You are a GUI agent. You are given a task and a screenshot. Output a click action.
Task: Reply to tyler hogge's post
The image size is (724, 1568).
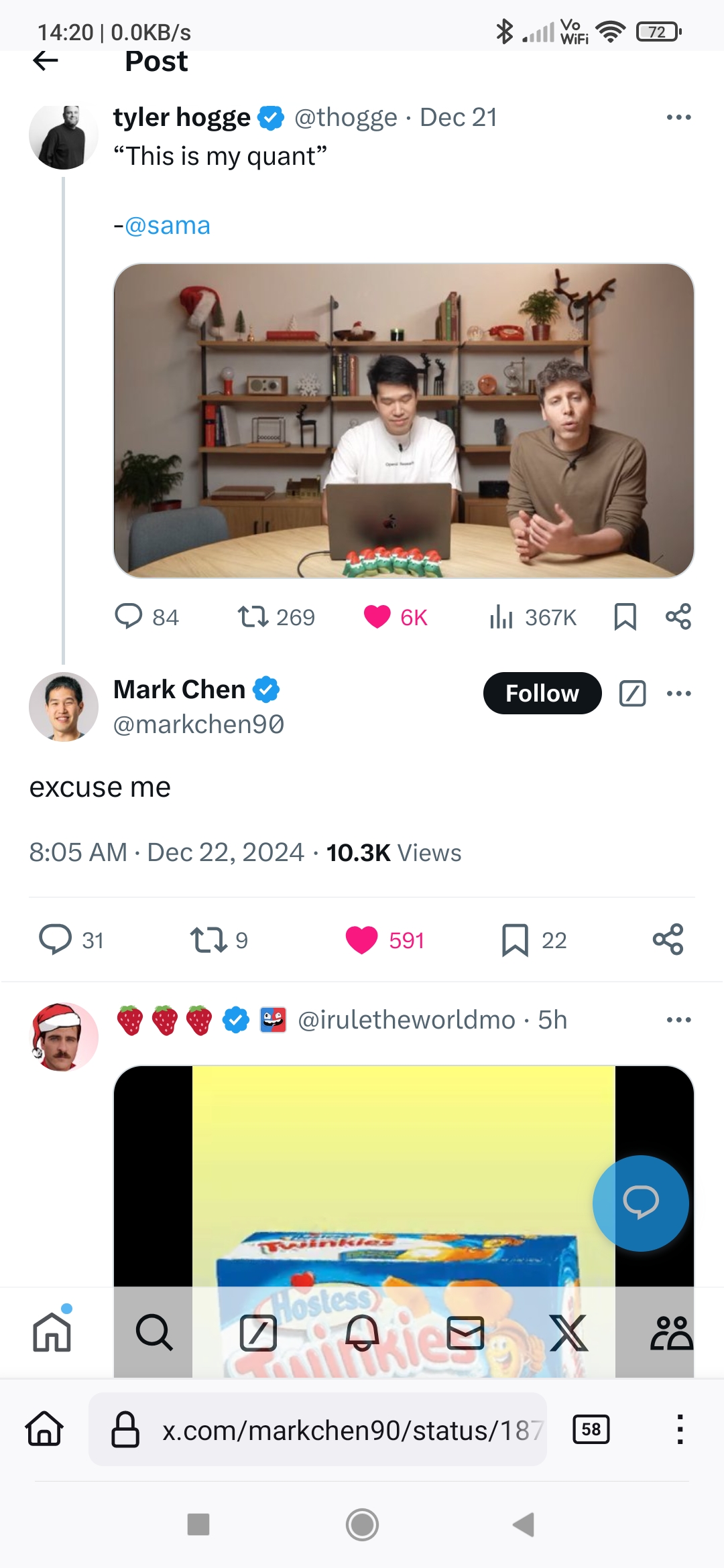[x=129, y=616]
